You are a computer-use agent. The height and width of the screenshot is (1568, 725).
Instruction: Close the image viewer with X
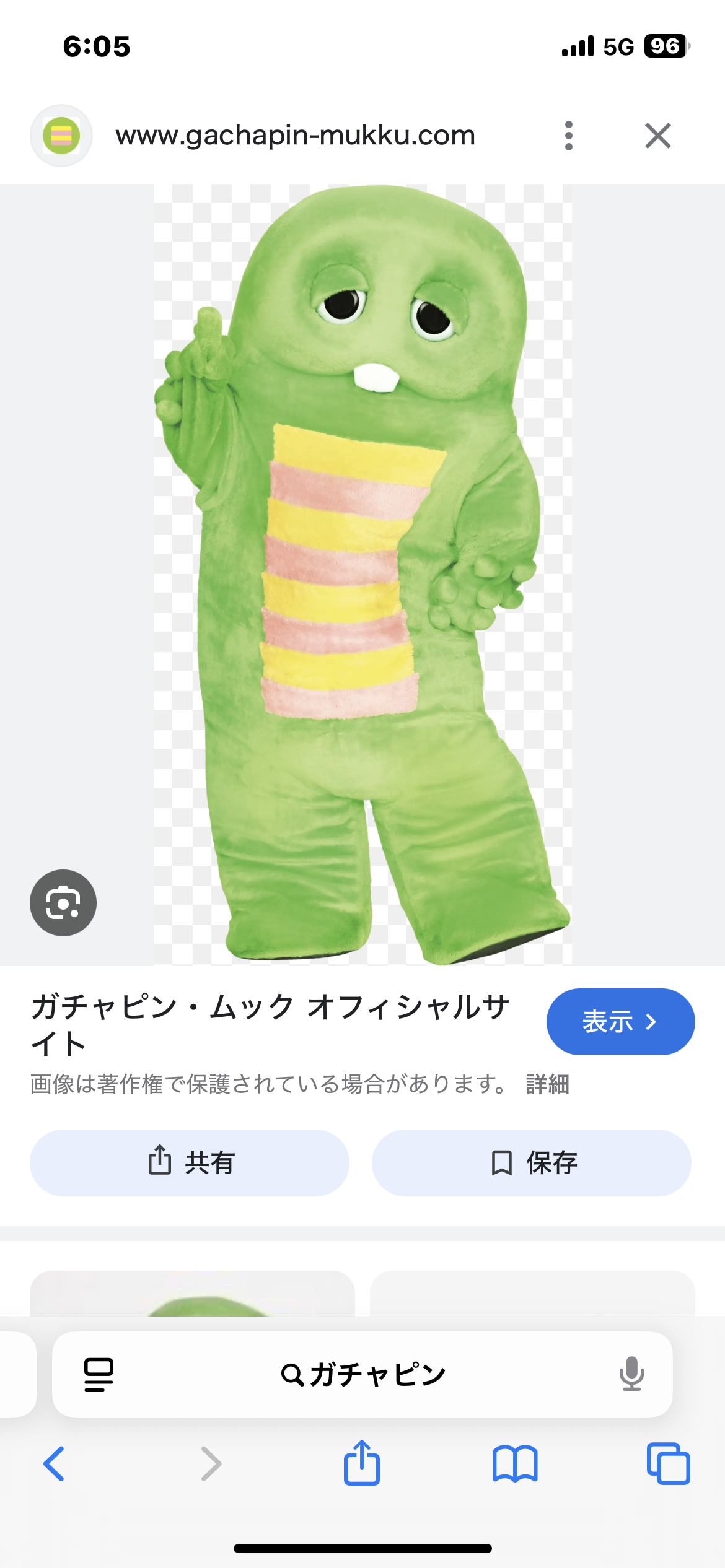[657, 136]
